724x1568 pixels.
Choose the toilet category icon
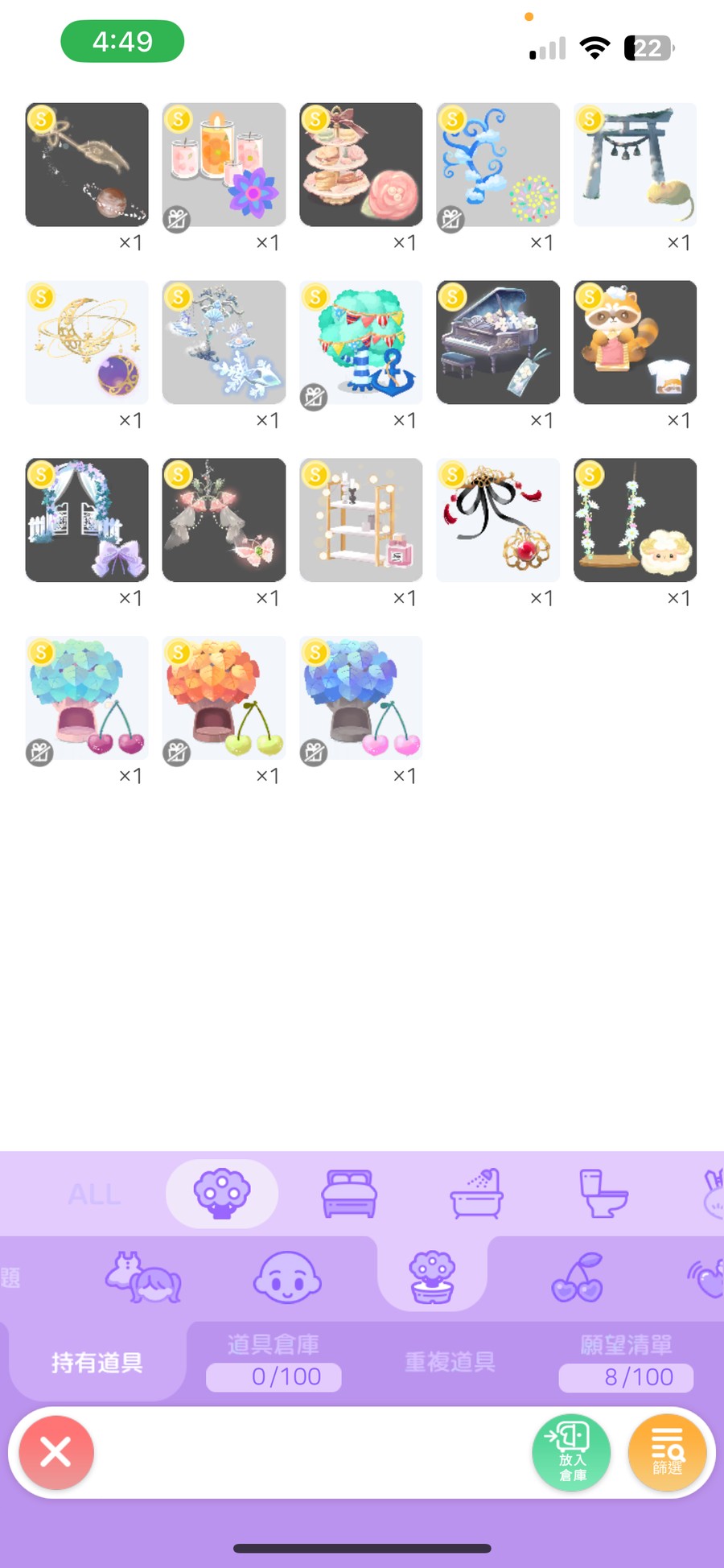(x=603, y=1194)
